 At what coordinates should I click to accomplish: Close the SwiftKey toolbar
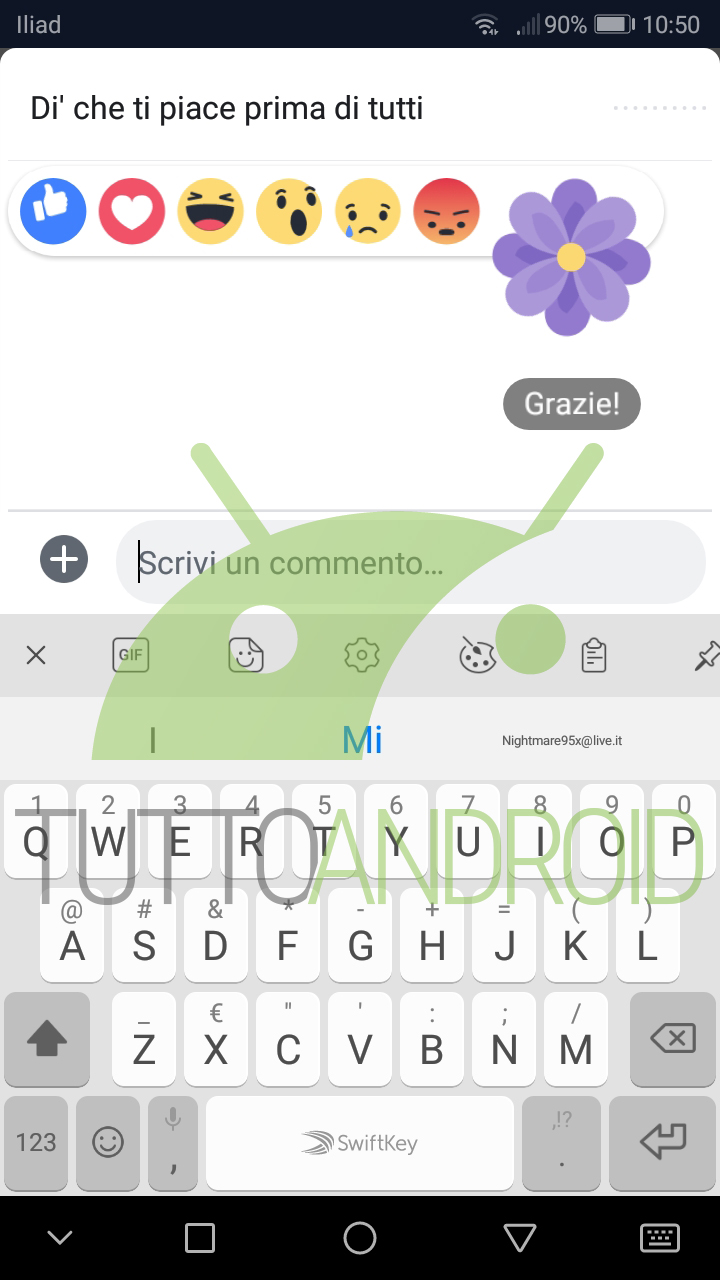(36, 656)
